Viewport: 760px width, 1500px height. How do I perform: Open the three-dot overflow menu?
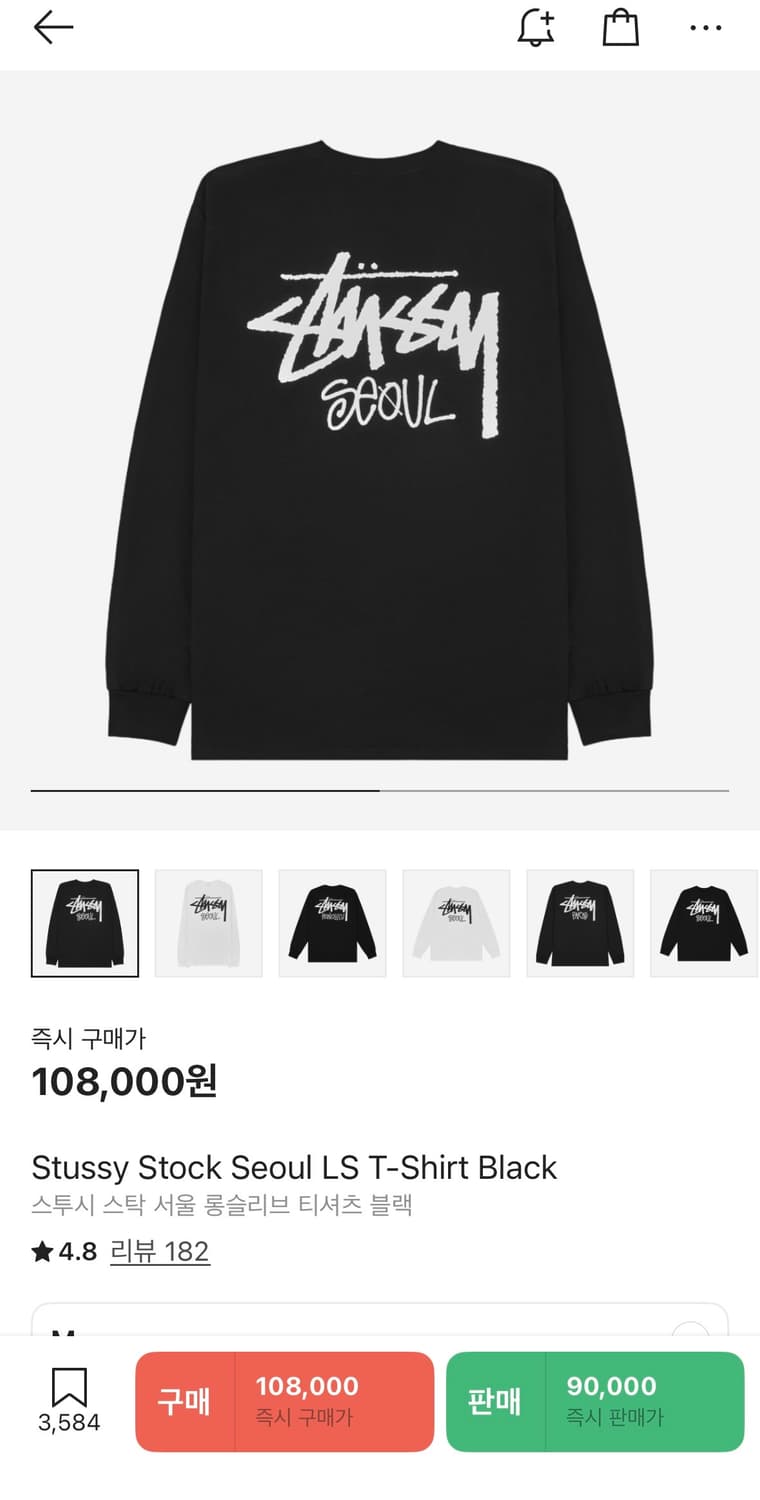(705, 28)
